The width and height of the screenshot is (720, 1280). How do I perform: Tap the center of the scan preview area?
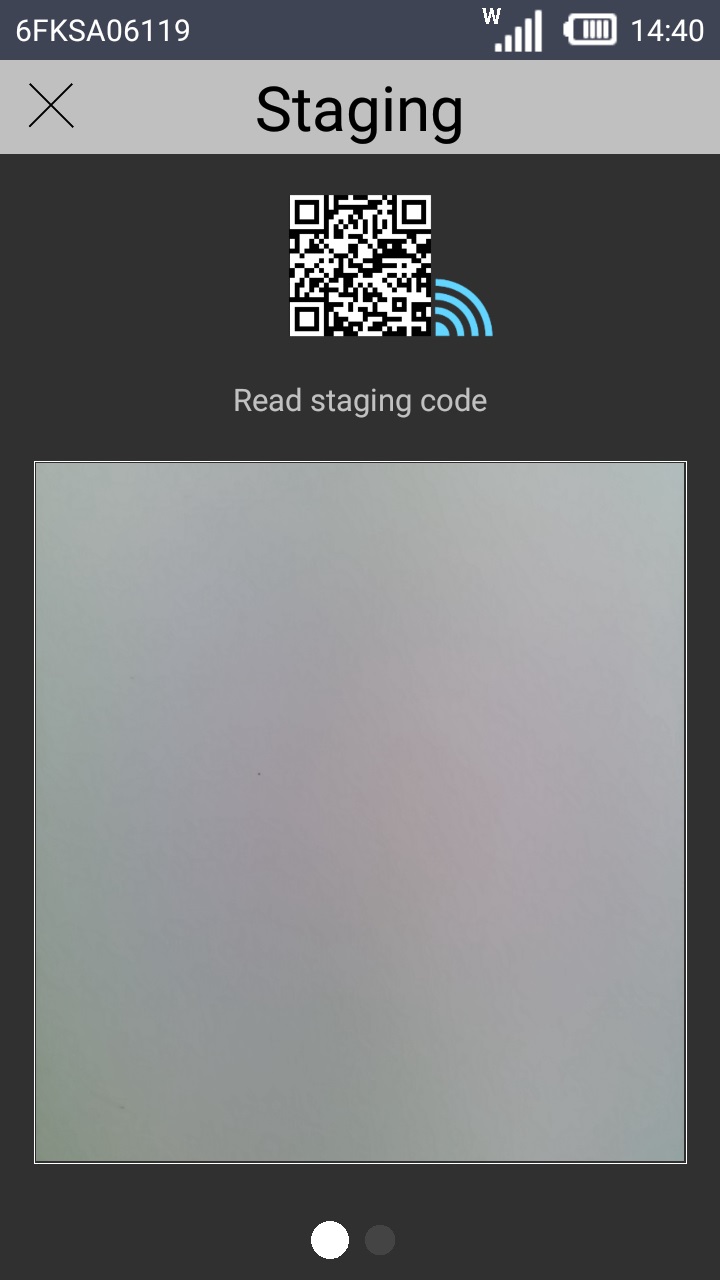360,810
